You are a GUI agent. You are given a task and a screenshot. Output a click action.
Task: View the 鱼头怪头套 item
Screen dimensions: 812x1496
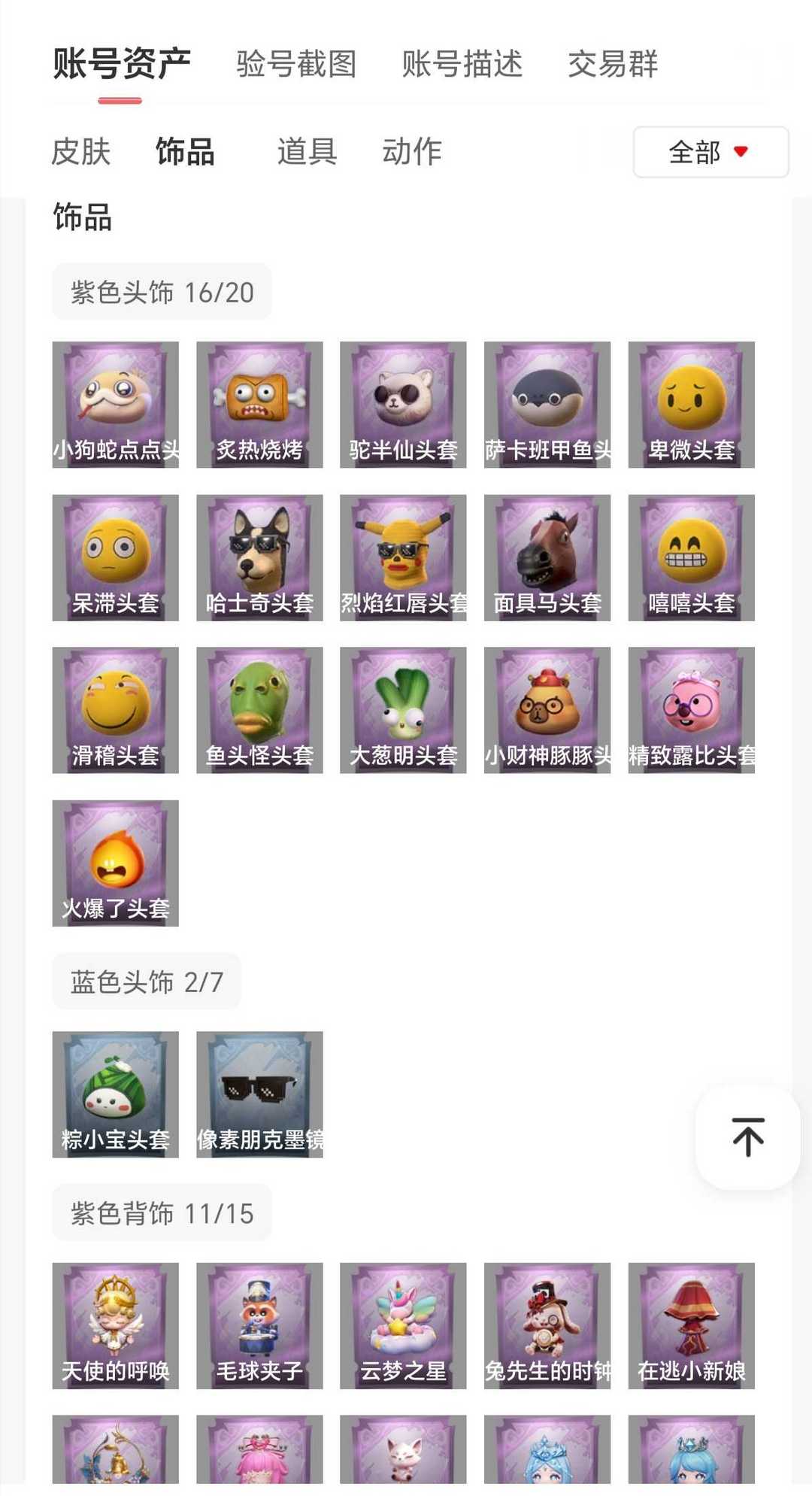(x=259, y=710)
